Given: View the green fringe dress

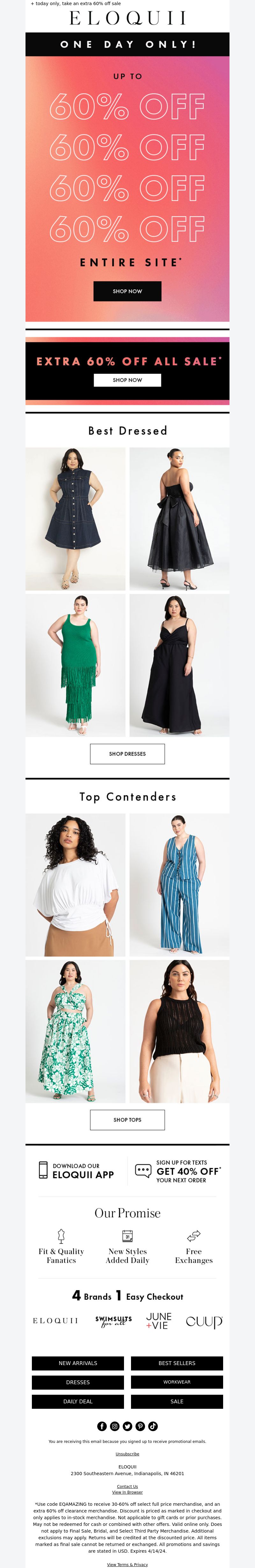Looking at the screenshot, I should (x=76, y=665).
